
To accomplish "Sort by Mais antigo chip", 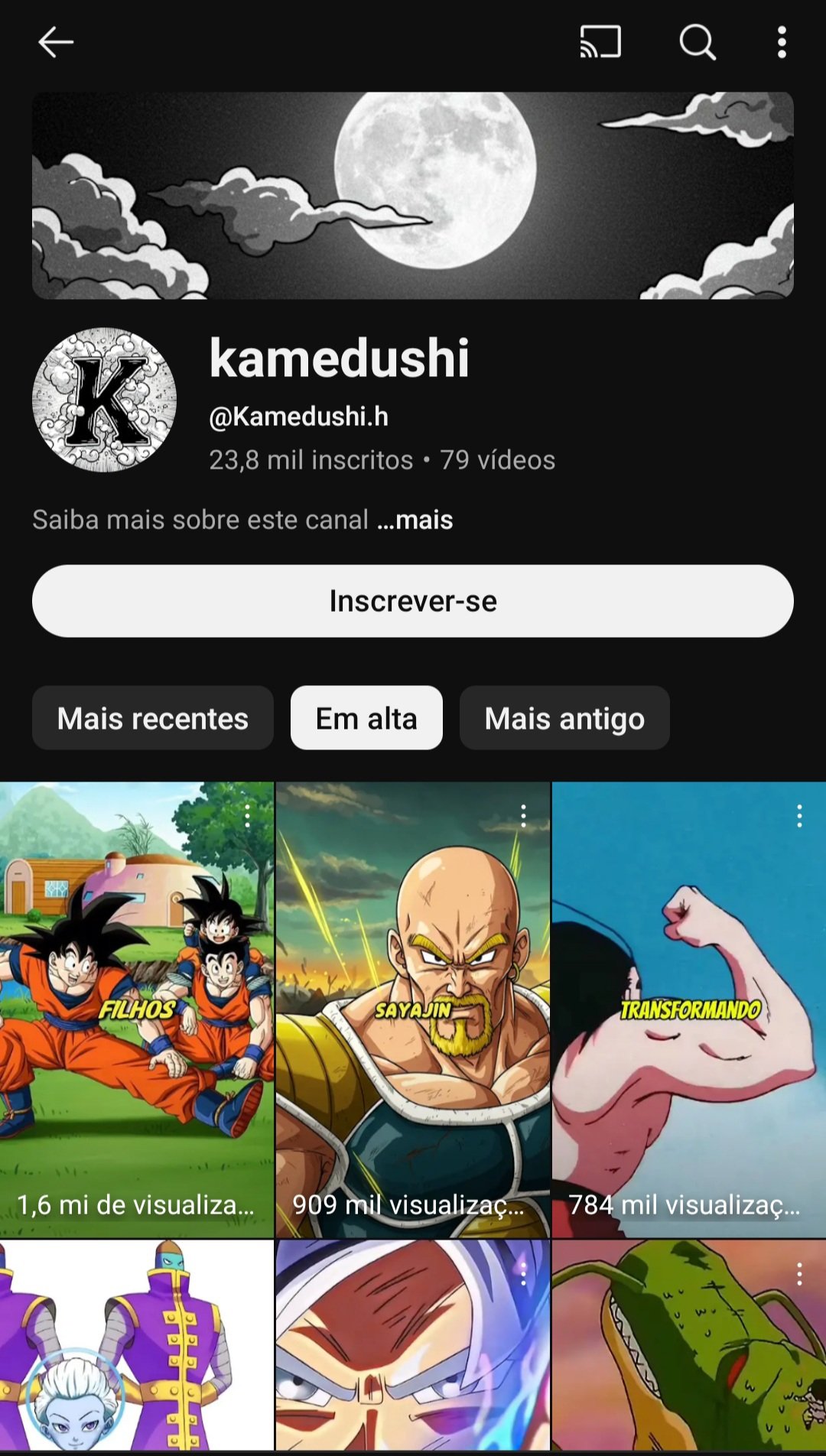I will 564,718.
